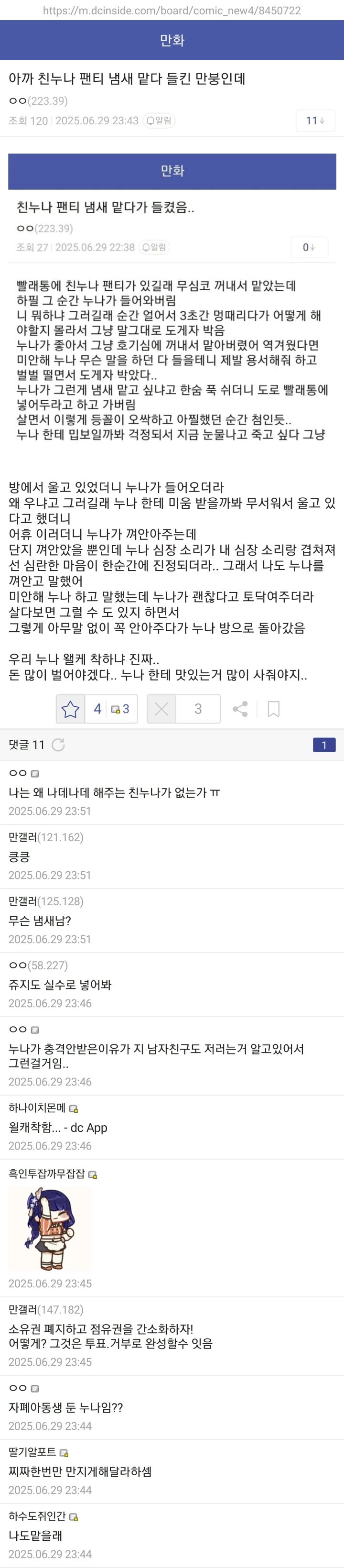Downvote the post with the X button
The height and width of the screenshot is (1568, 344).
[161, 709]
